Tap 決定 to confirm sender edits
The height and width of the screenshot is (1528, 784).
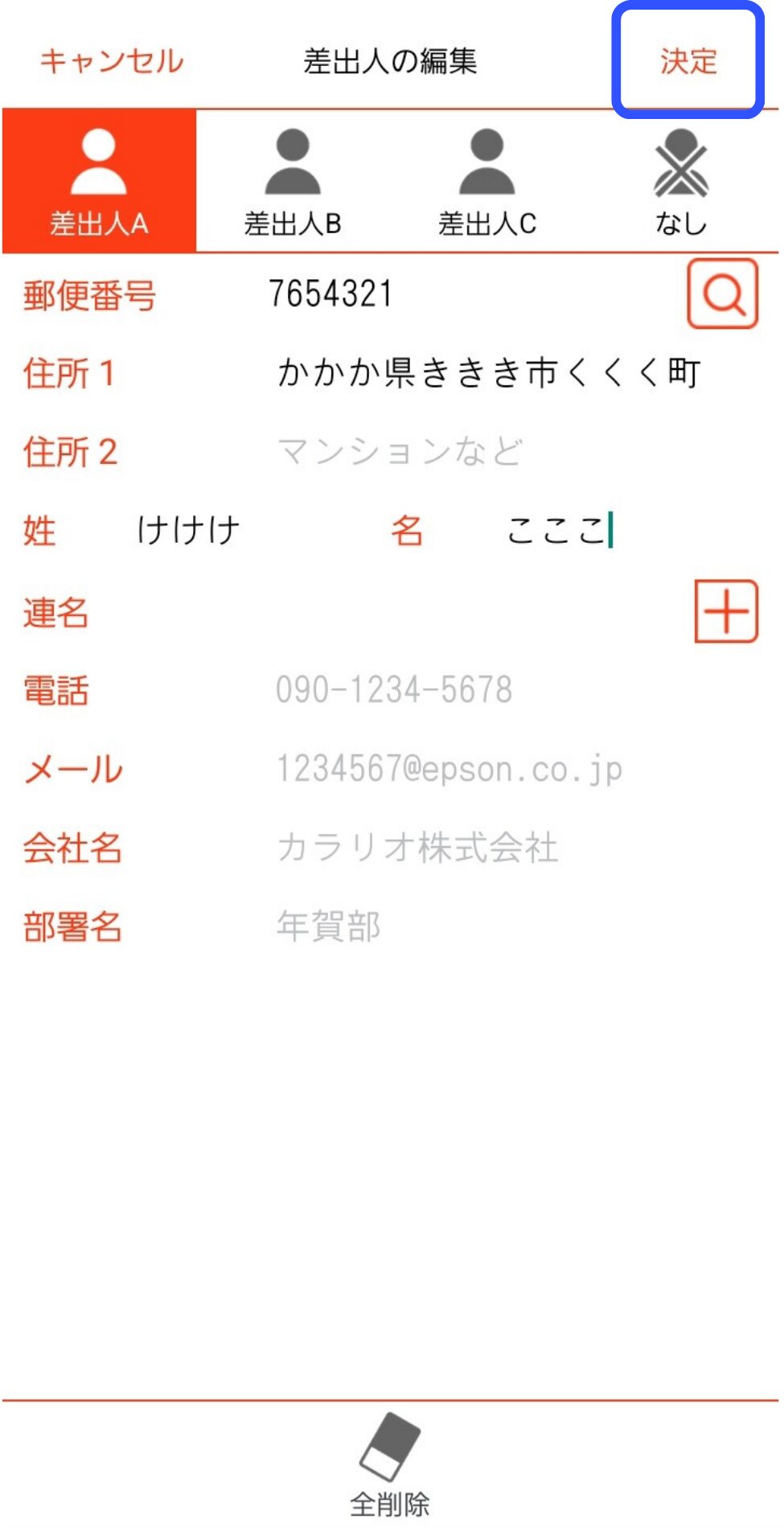coord(688,61)
